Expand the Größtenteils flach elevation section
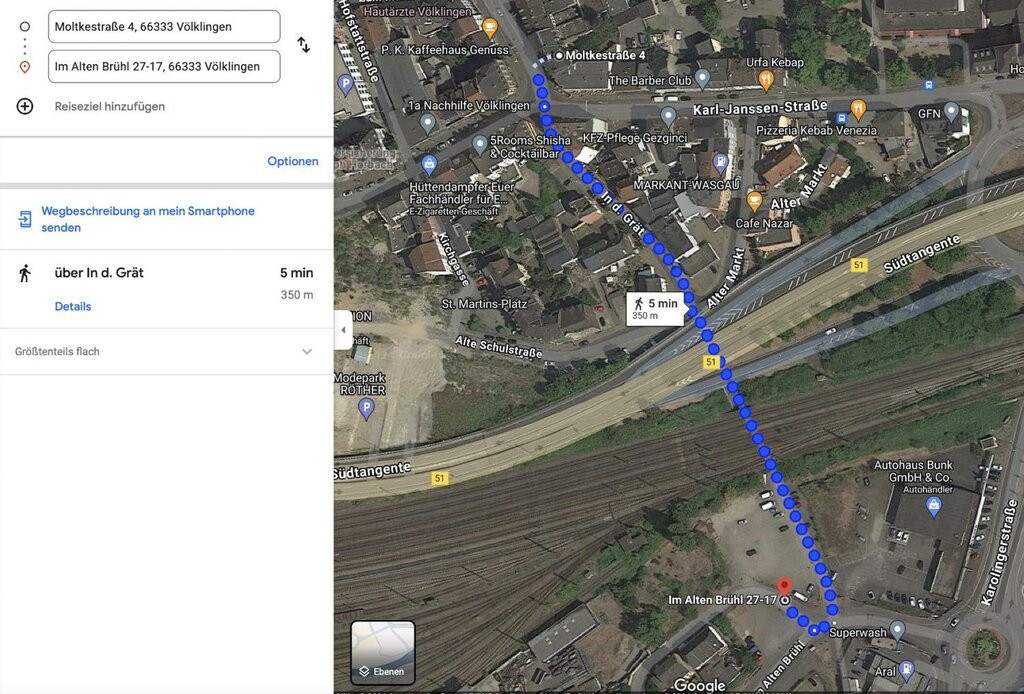This screenshot has height=694, width=1024. pyautogui.click(x=306, y=352)
